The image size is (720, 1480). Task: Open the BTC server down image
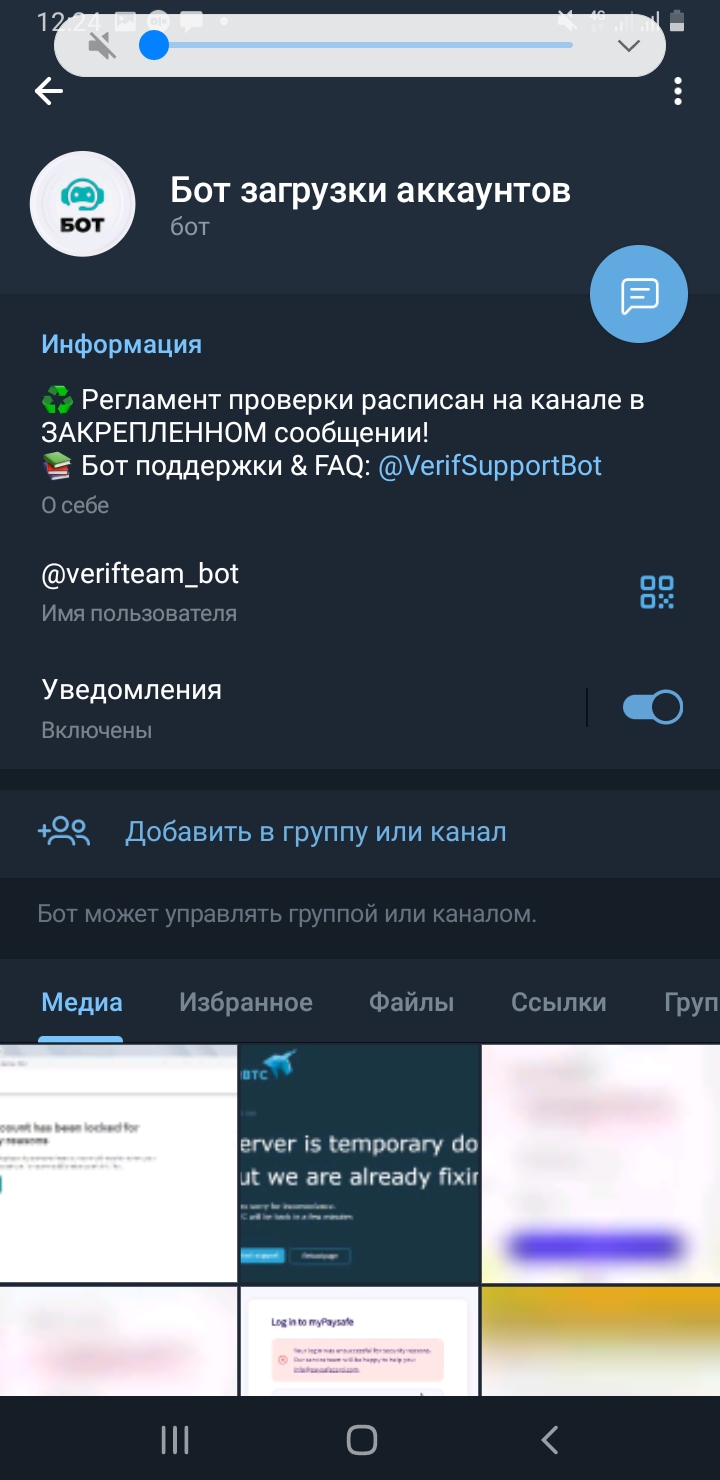[360, 1163]
